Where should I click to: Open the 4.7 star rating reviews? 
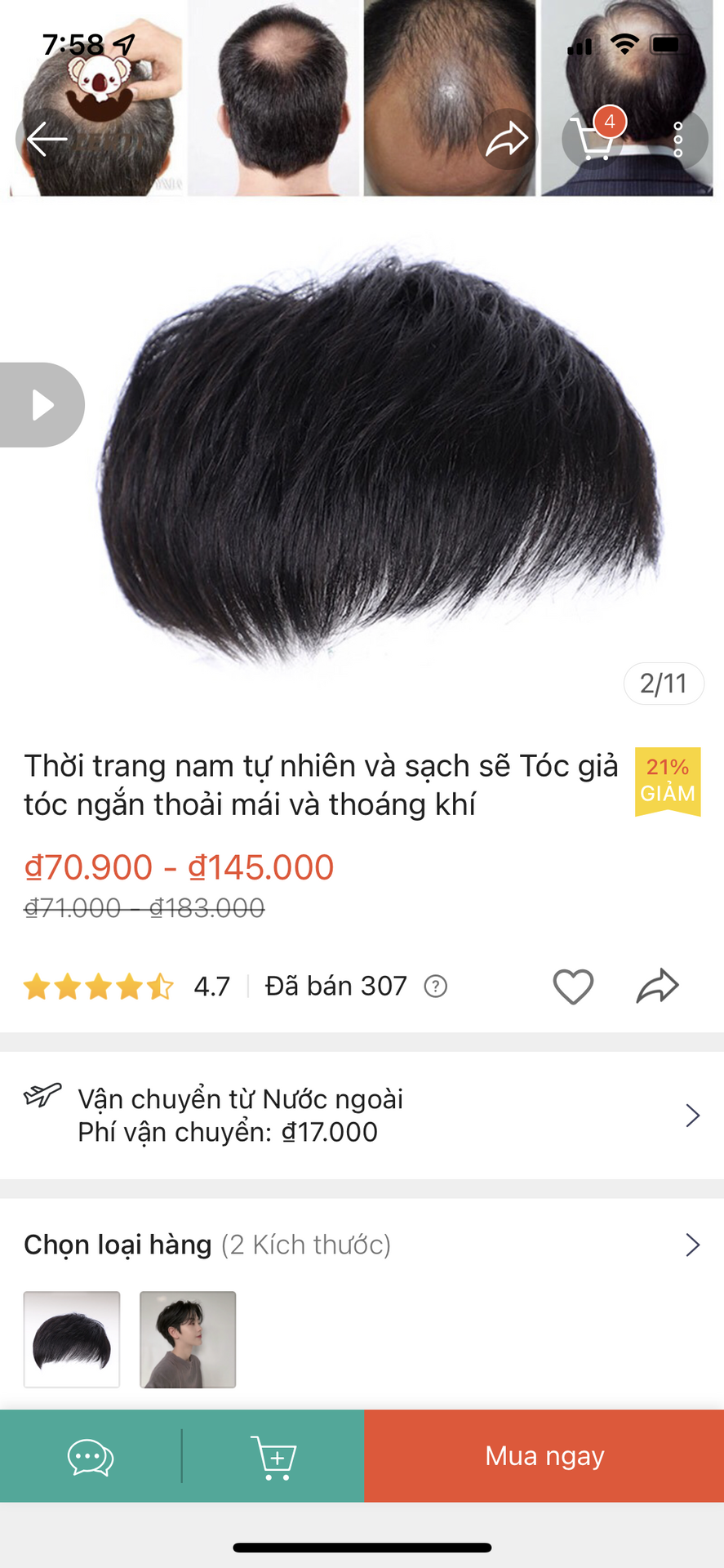pyautogui.click(x=127, y=987)
